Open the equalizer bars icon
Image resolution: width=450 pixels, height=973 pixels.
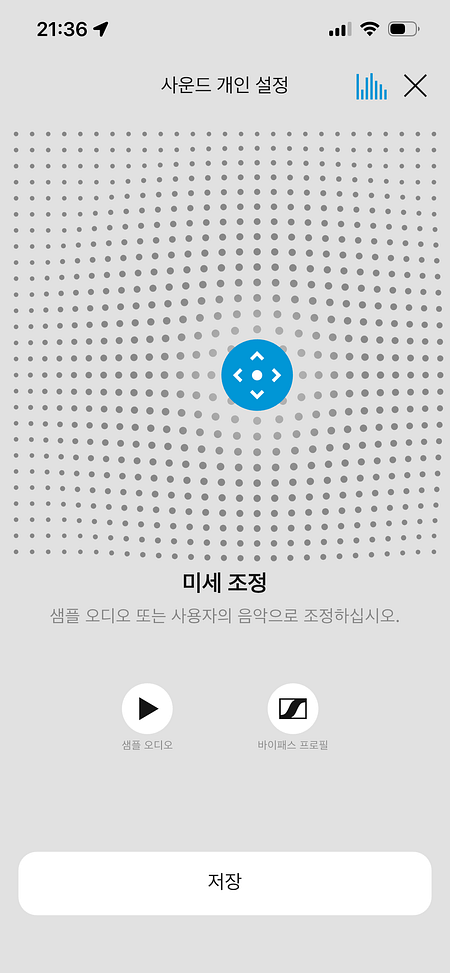pos(371,86)
